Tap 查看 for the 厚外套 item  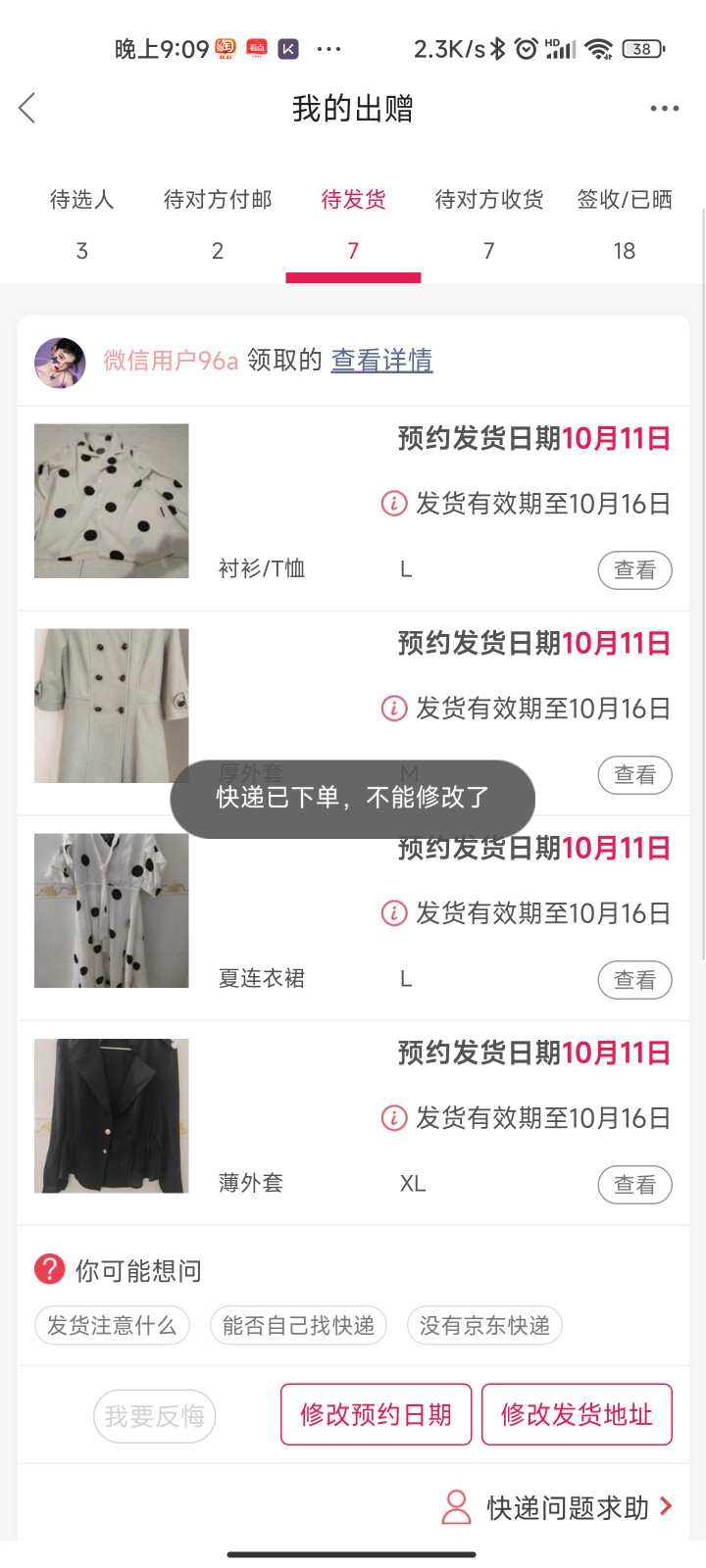(634, 775)
